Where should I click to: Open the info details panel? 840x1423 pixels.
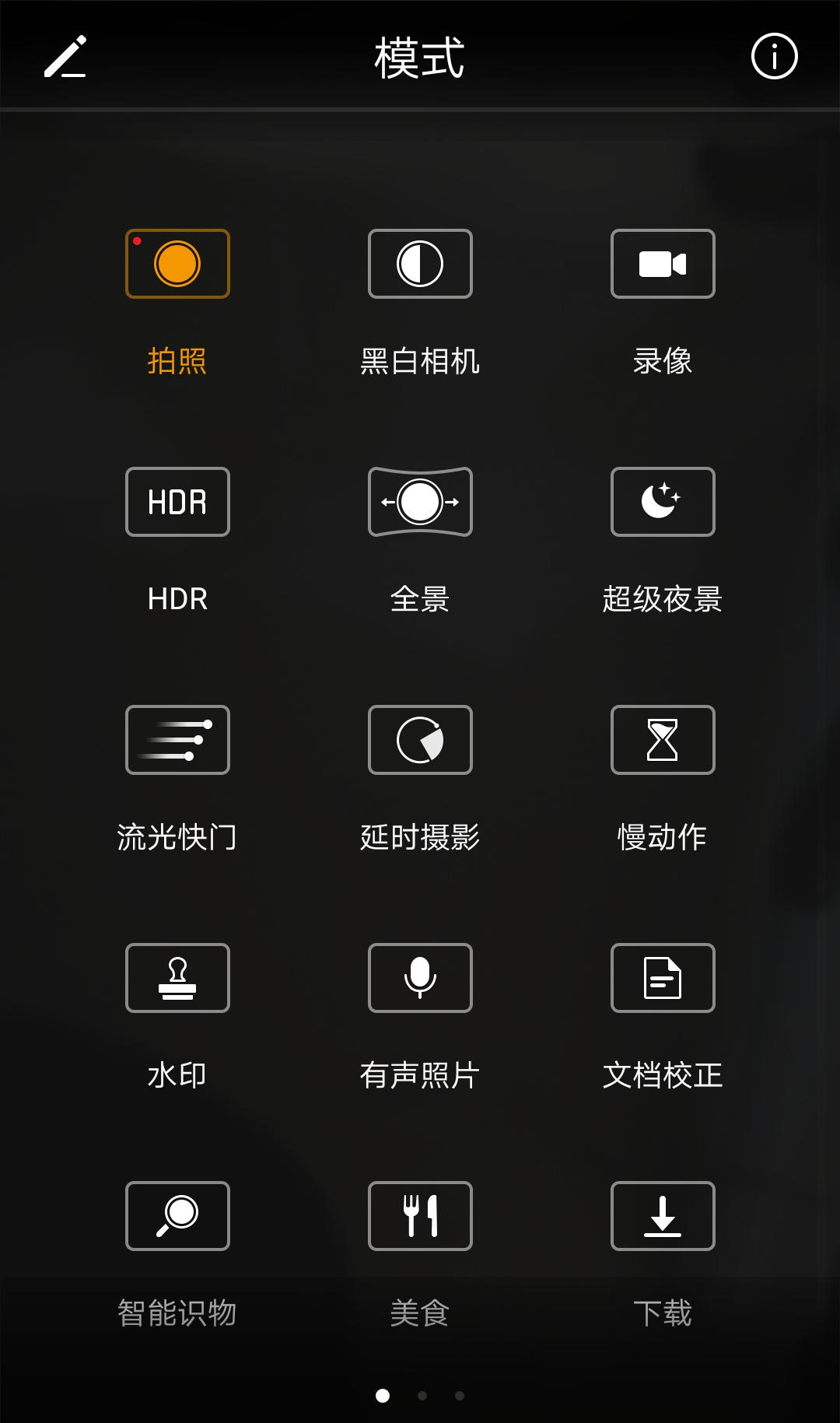point(775,57)
